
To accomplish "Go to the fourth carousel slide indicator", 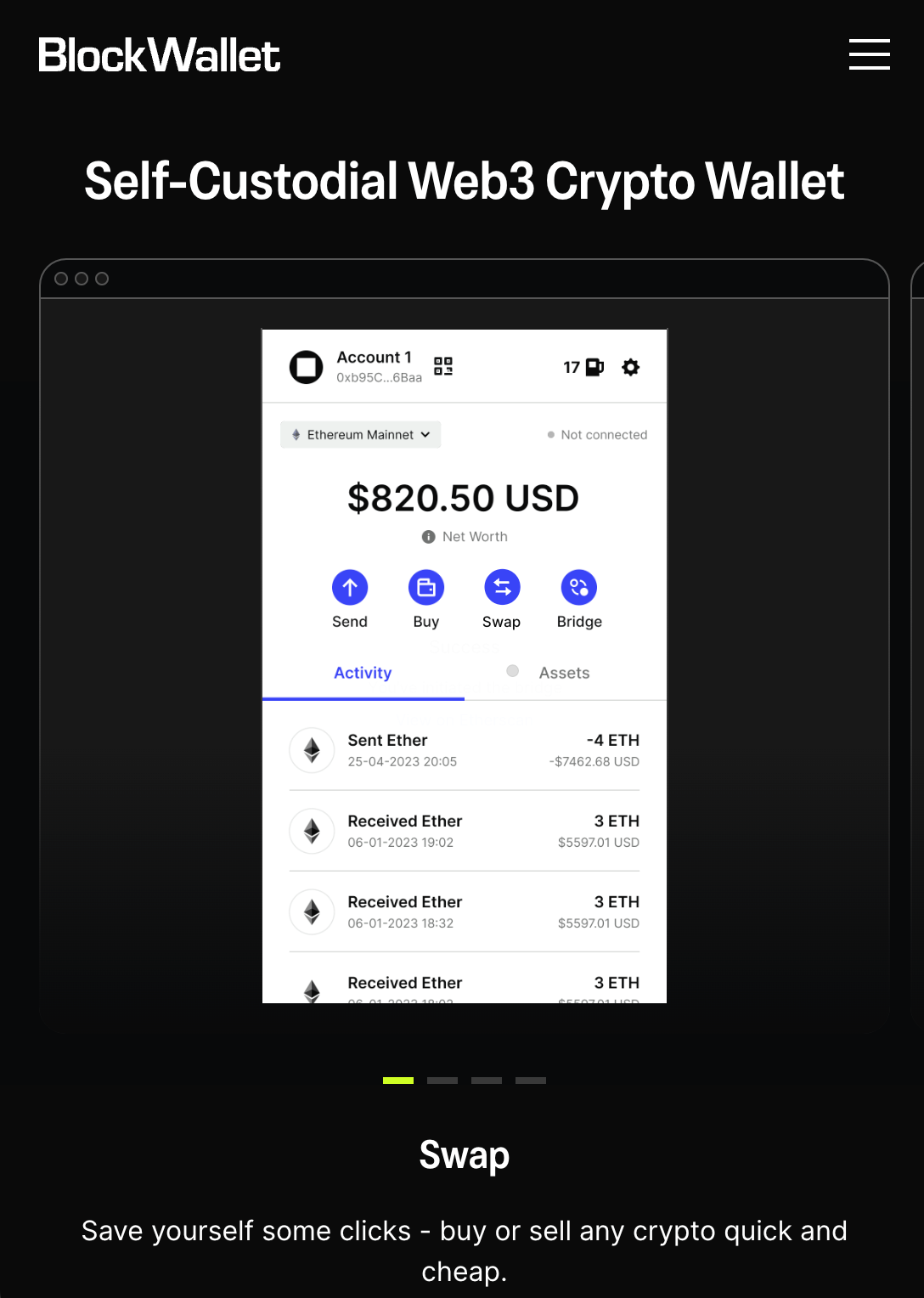I will (x=531, y=1081).
